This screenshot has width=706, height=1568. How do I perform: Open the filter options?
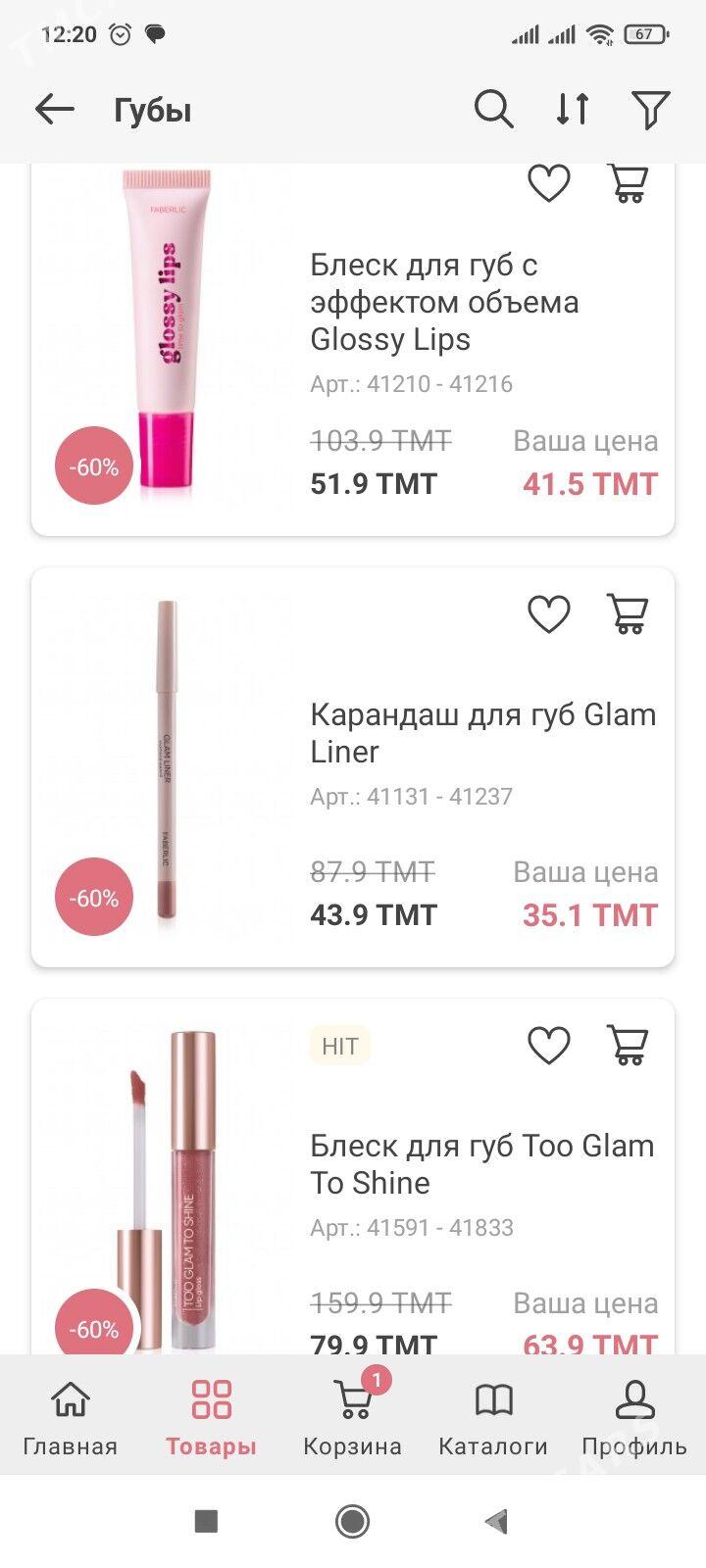click(650, 110)
